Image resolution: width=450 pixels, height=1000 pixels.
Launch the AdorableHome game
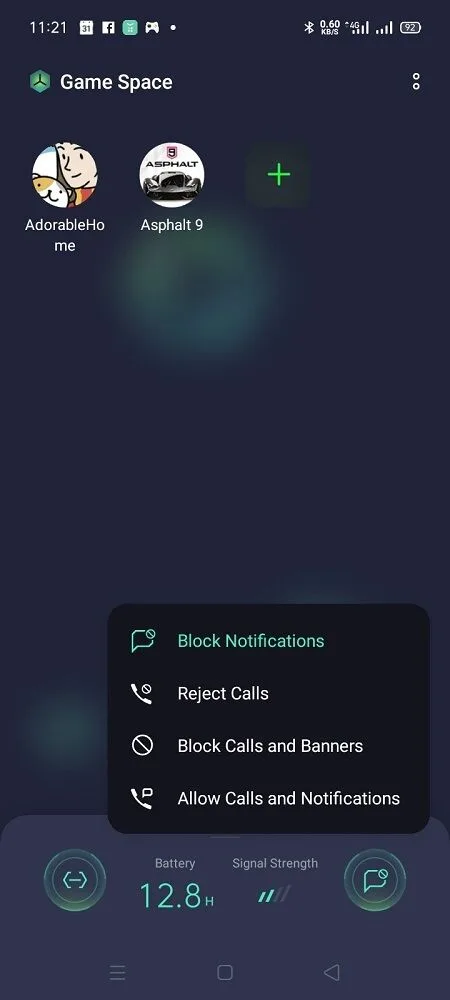(65, 175)
